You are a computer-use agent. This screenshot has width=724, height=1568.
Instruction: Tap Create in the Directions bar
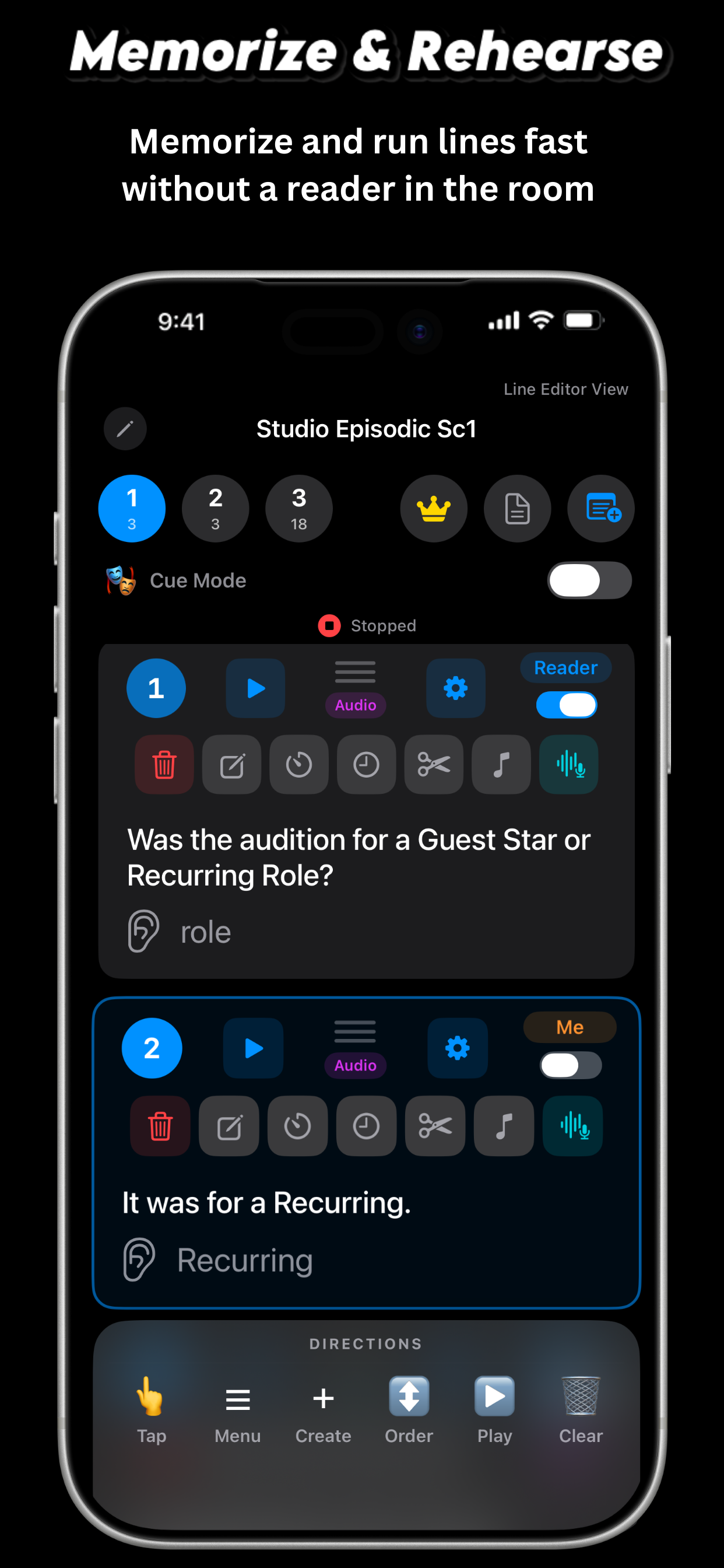[323, 1400]
